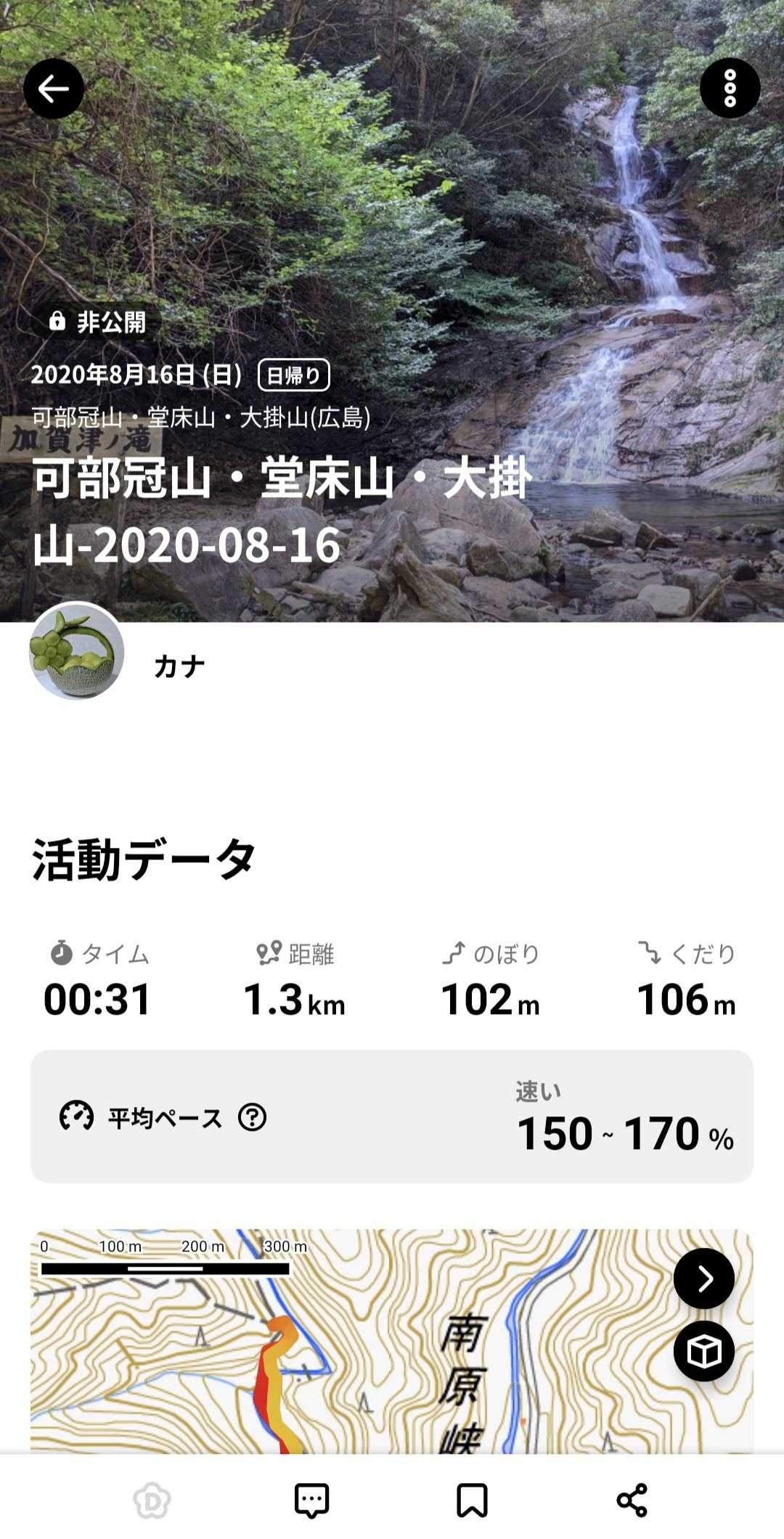Image resolution: width=784 pixels, height=1539 pixels.
Task: Open カナ's profile avatar
Action: coord(76,651)
